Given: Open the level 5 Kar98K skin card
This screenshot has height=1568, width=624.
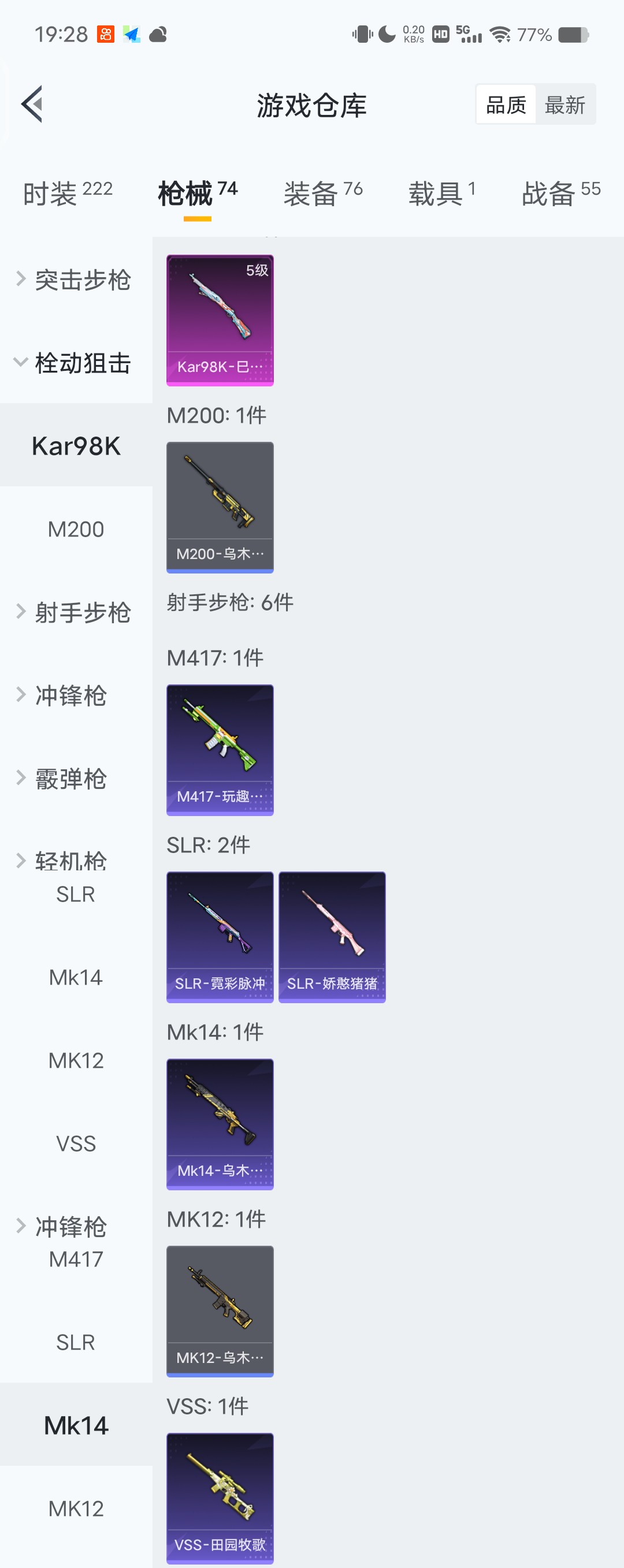Looking at the screenshot, I should point(220,320).
